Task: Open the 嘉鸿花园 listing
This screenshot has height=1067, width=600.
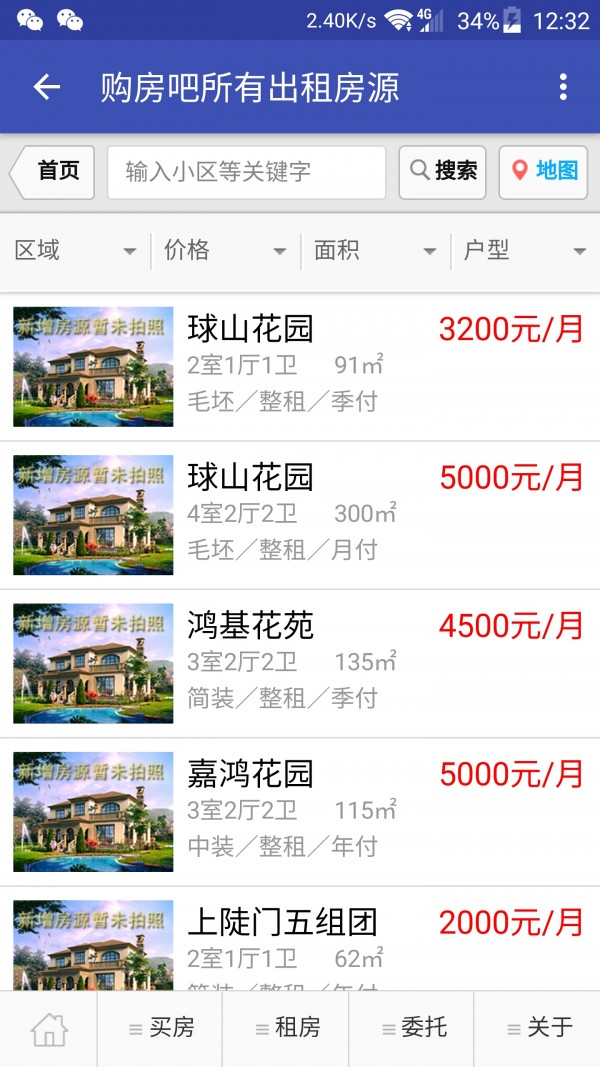Action: [x=300, y=810]
